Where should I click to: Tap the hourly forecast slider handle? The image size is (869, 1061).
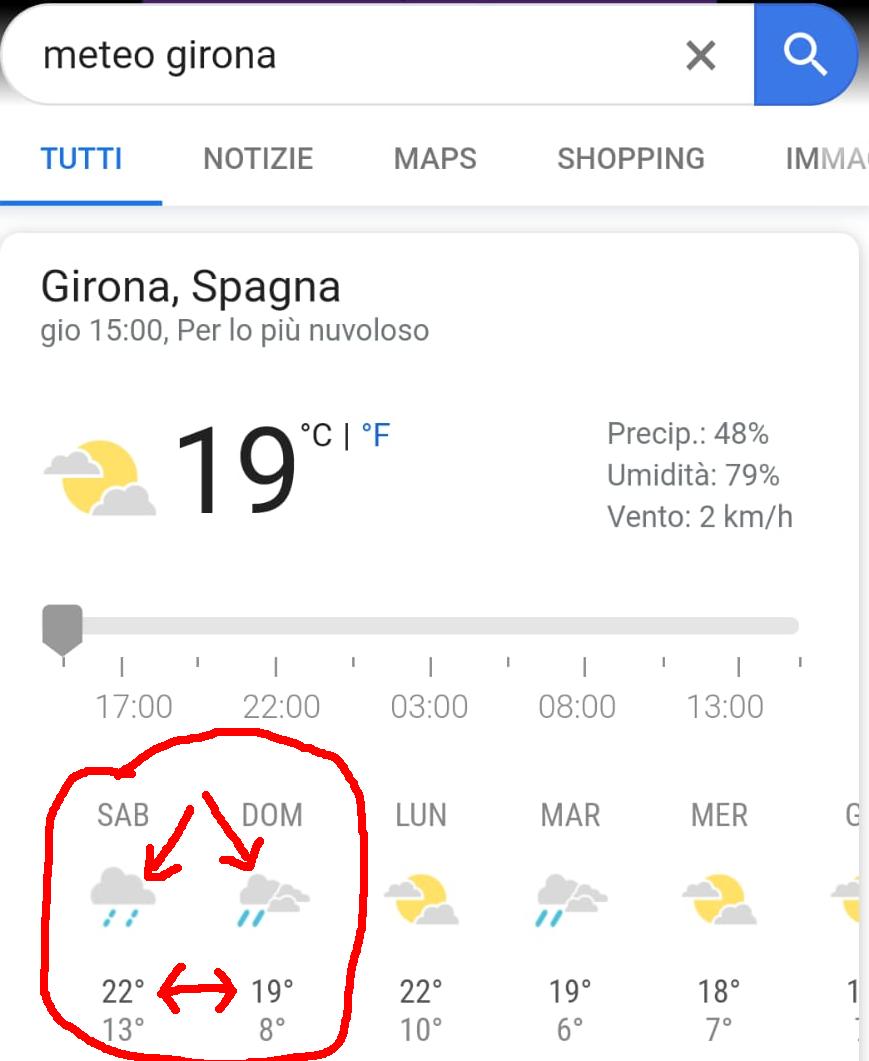(x=63, y=629)
